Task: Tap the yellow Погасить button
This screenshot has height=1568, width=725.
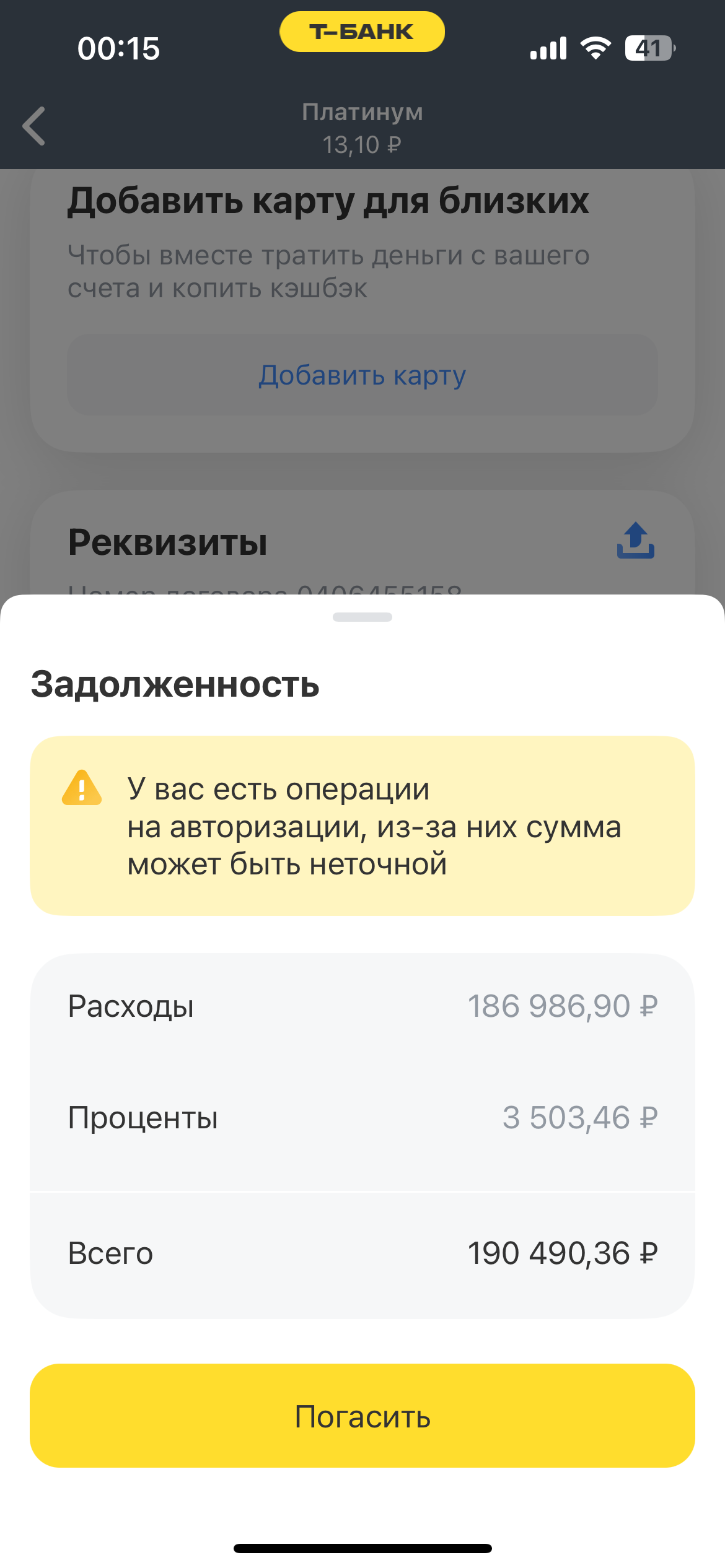Action: pyautogui.click(x=362, y=1416)
